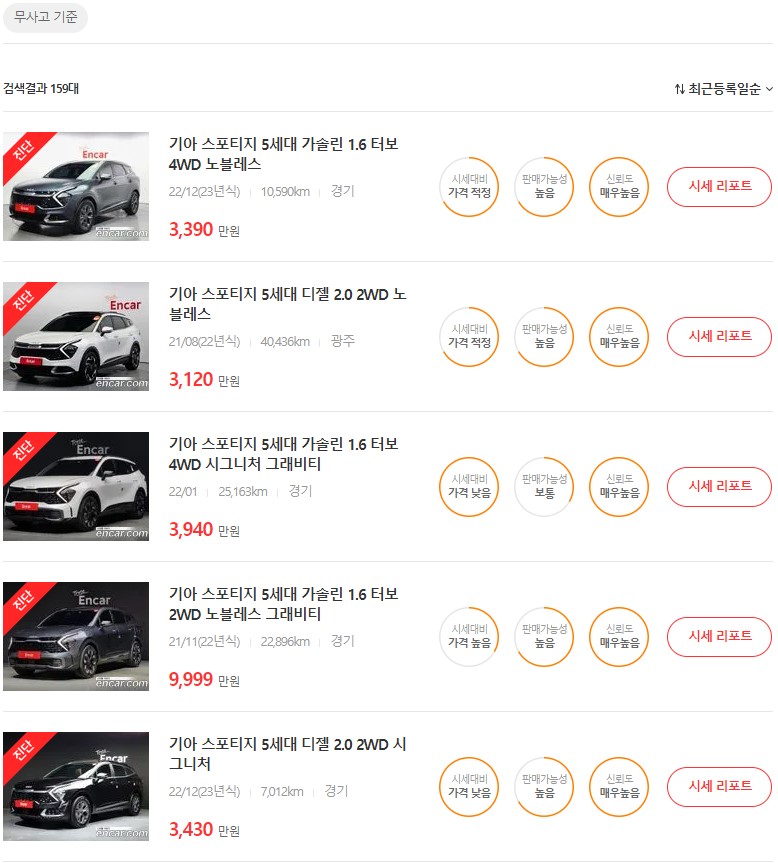Open the 시세대비 가격 적정 badge on first listing
Image resolution: width=778 pixels, height=865 pixels.
(468, 187)
